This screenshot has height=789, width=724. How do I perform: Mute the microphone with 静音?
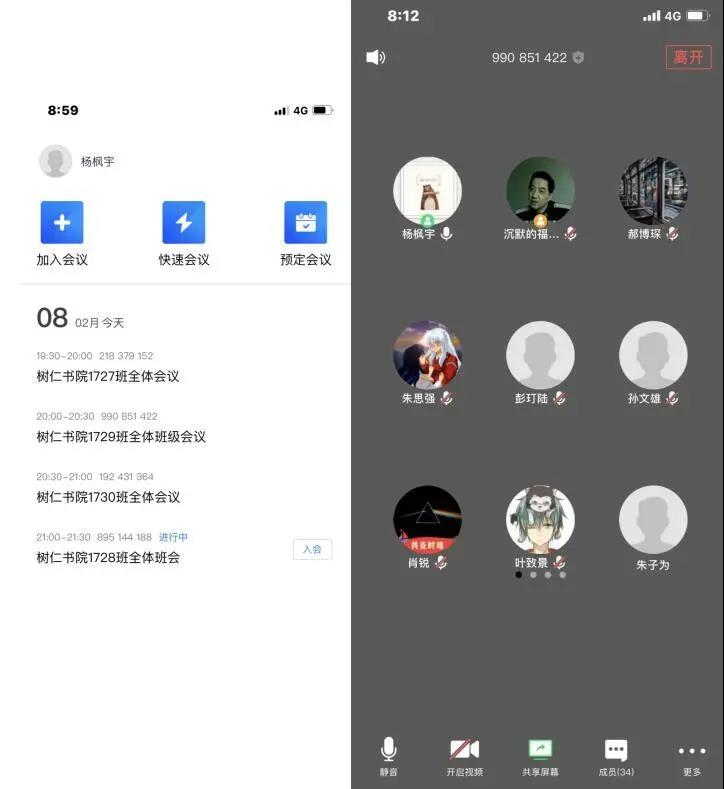coord(388,756)
